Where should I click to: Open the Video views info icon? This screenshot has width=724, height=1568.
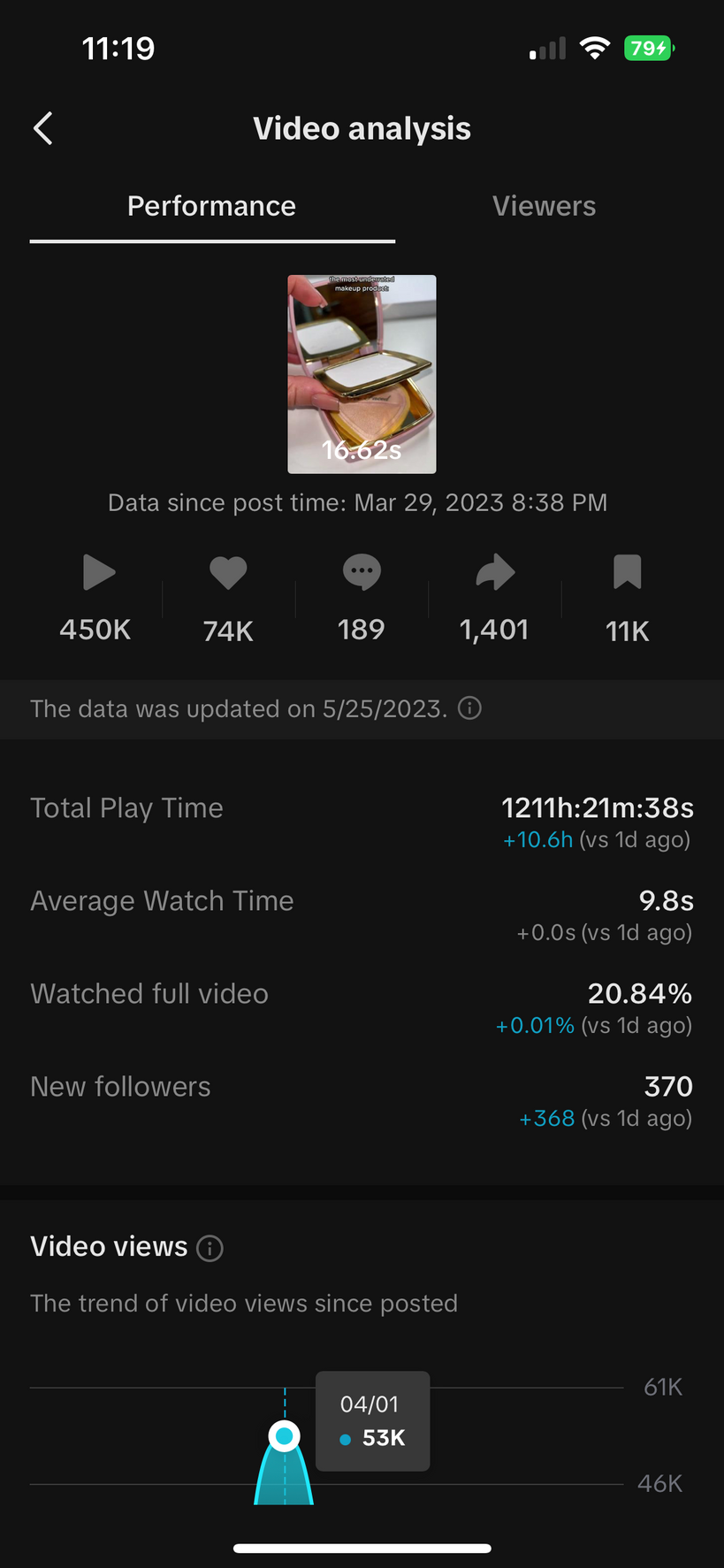(x=210, y=1248)
